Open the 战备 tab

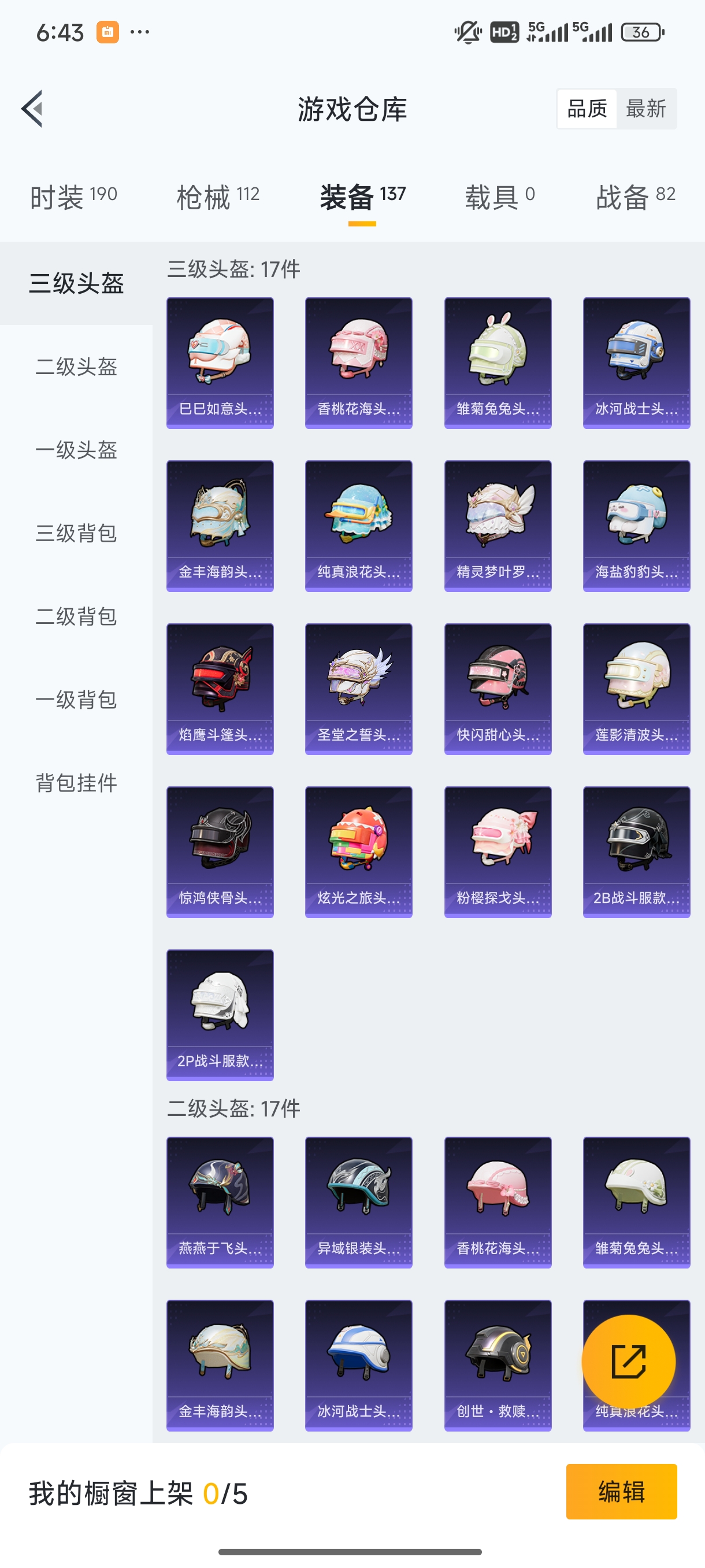635,197
